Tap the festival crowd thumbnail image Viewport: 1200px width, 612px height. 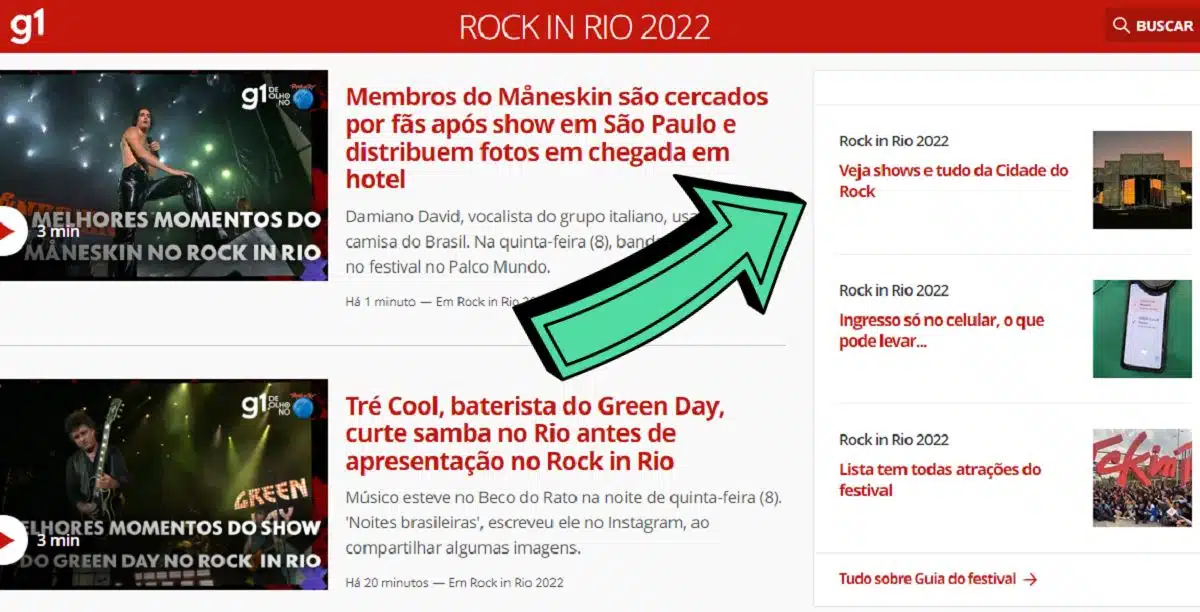click(1142, 478)
